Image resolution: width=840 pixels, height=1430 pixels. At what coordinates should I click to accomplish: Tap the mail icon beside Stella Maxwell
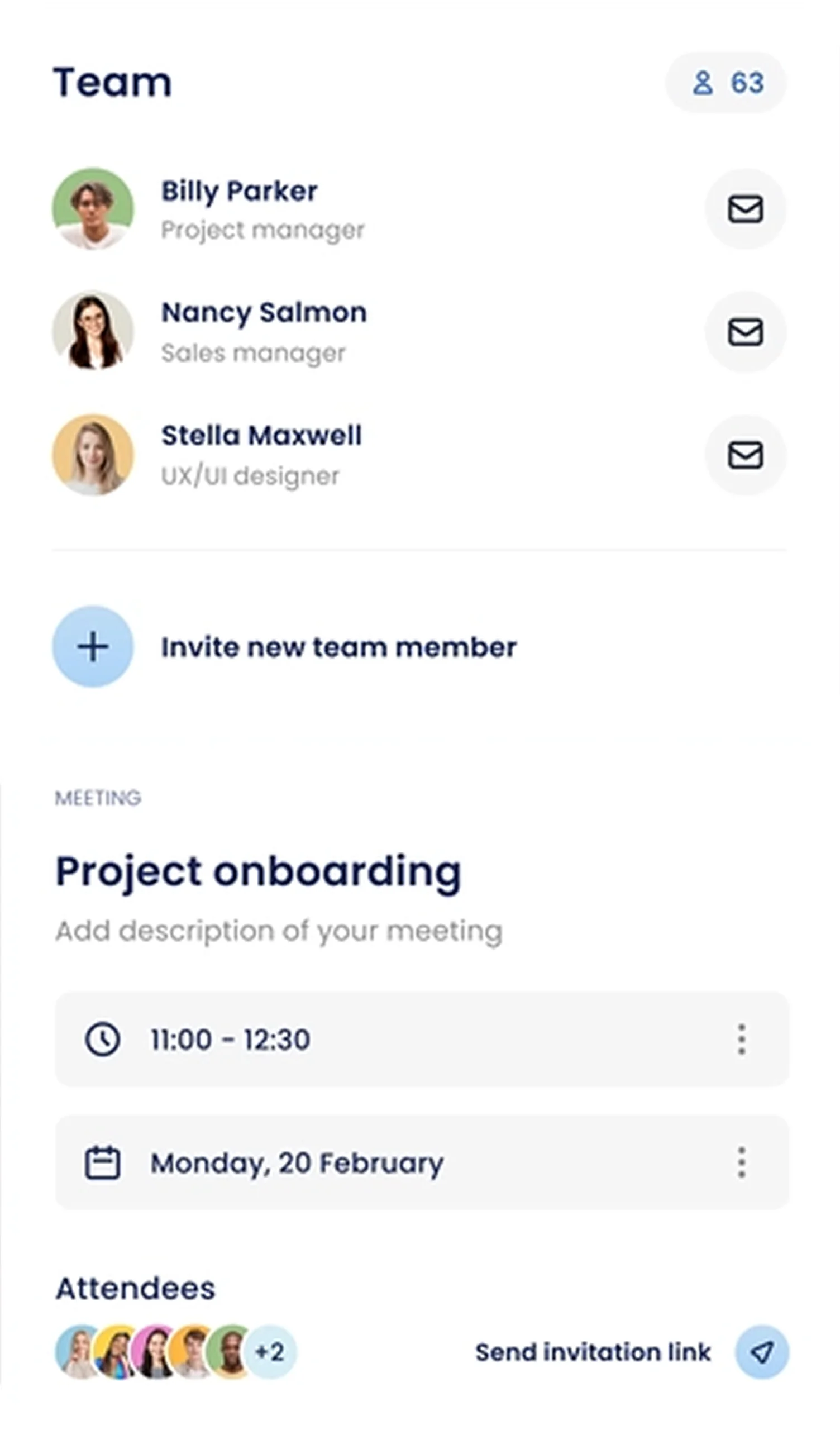pos(745,455)
